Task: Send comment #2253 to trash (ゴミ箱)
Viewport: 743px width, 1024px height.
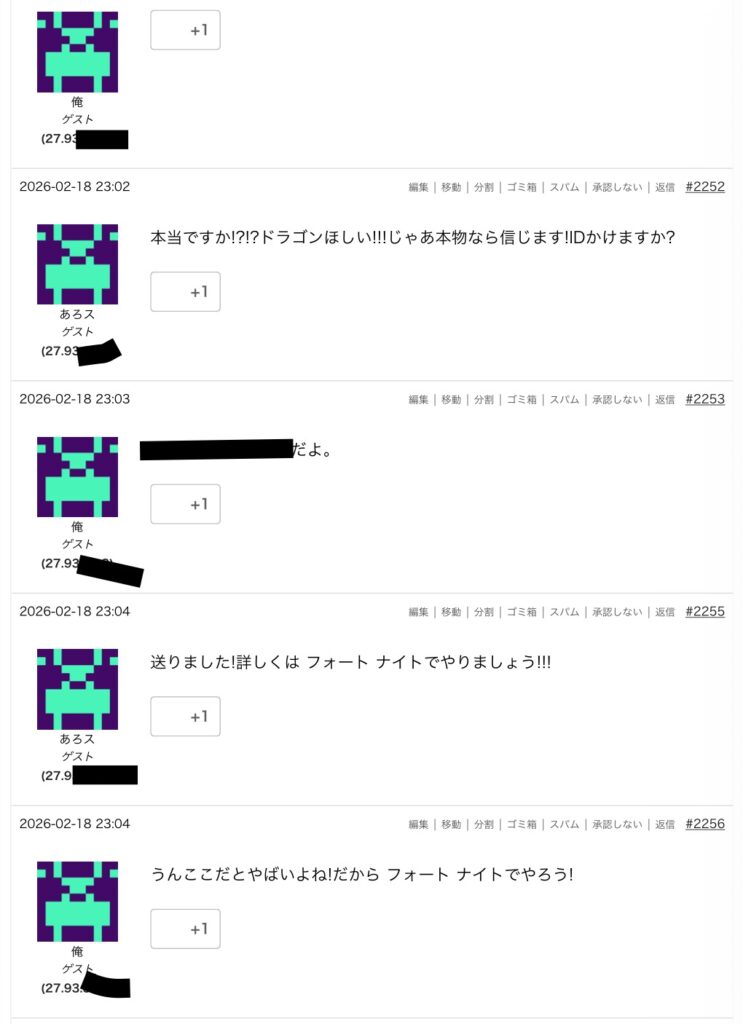Action: [521, 400]
